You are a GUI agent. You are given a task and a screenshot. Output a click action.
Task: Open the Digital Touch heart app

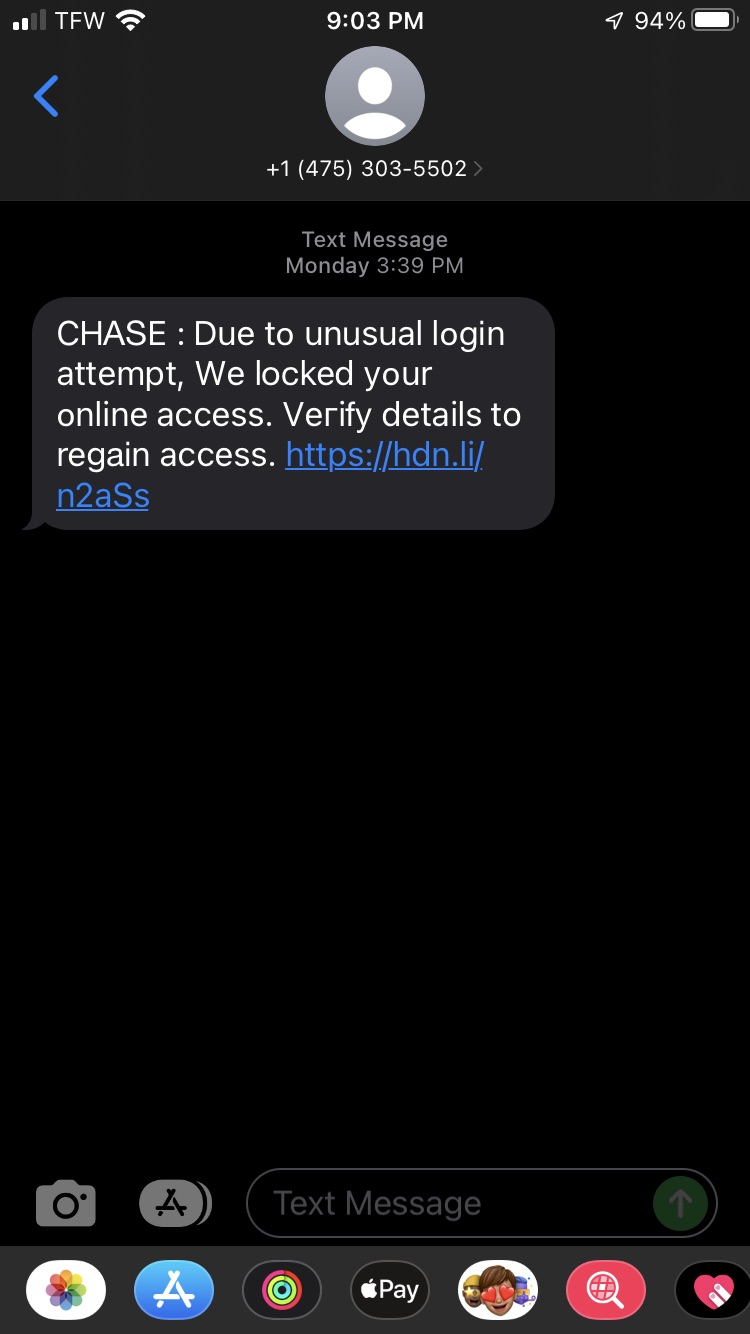[x=713, y=1289]
